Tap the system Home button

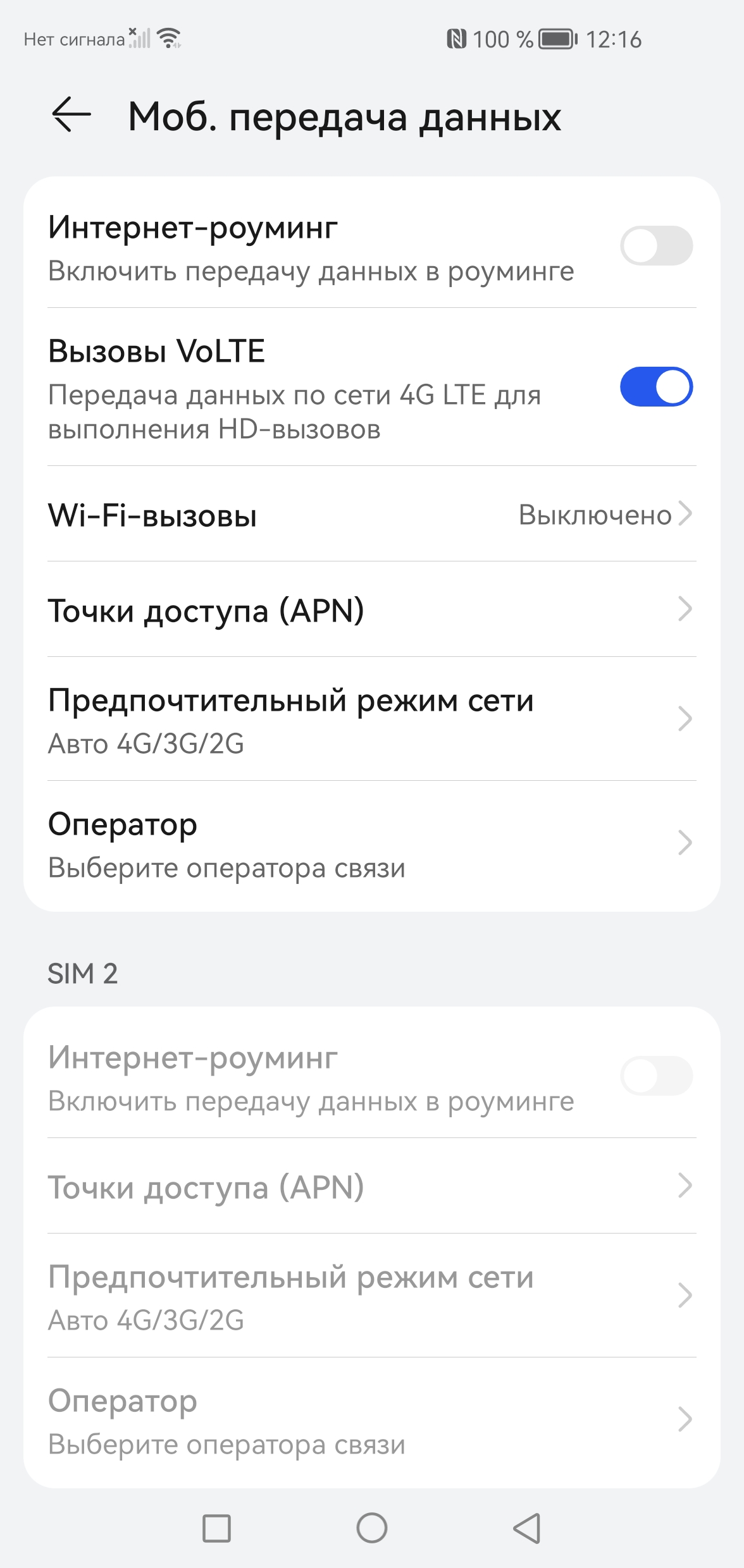pyautogui.click(x=372, y=1528)
